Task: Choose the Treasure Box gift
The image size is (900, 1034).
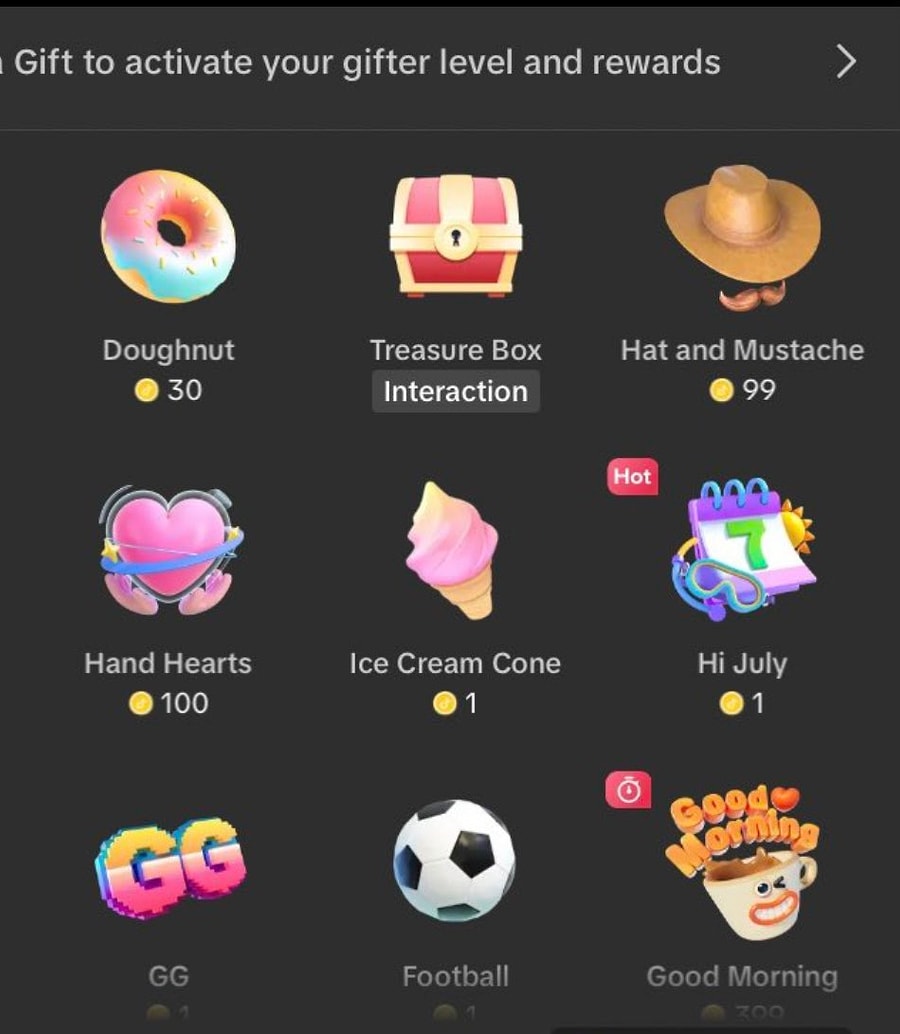Action: click(455, 236)
